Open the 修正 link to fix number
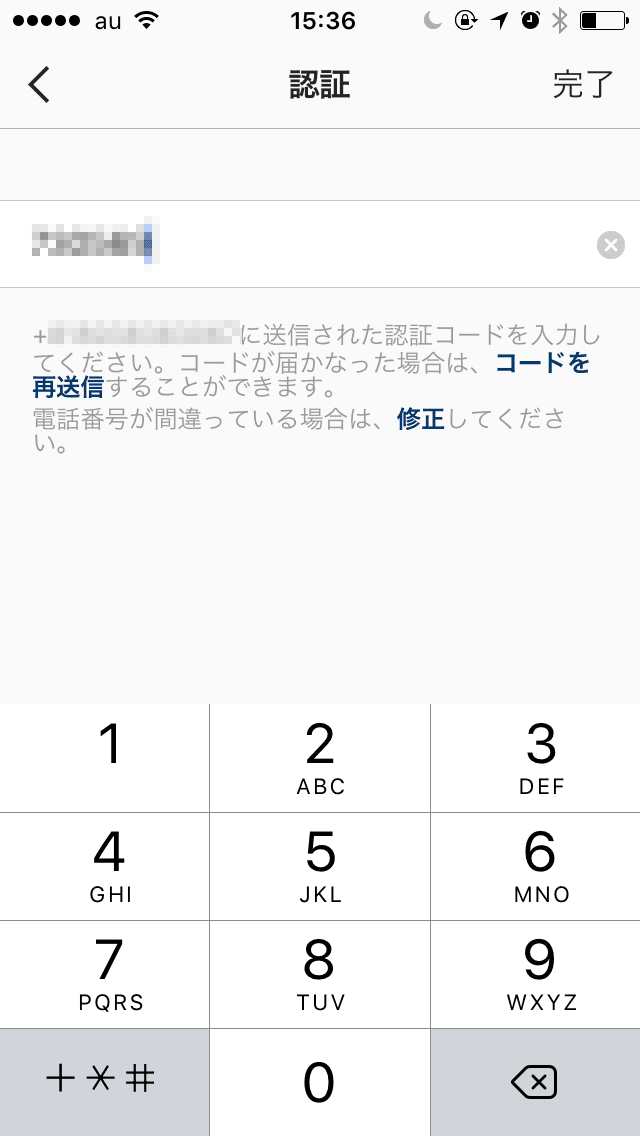Viewport: 640px width, 1136px height. 420,418
